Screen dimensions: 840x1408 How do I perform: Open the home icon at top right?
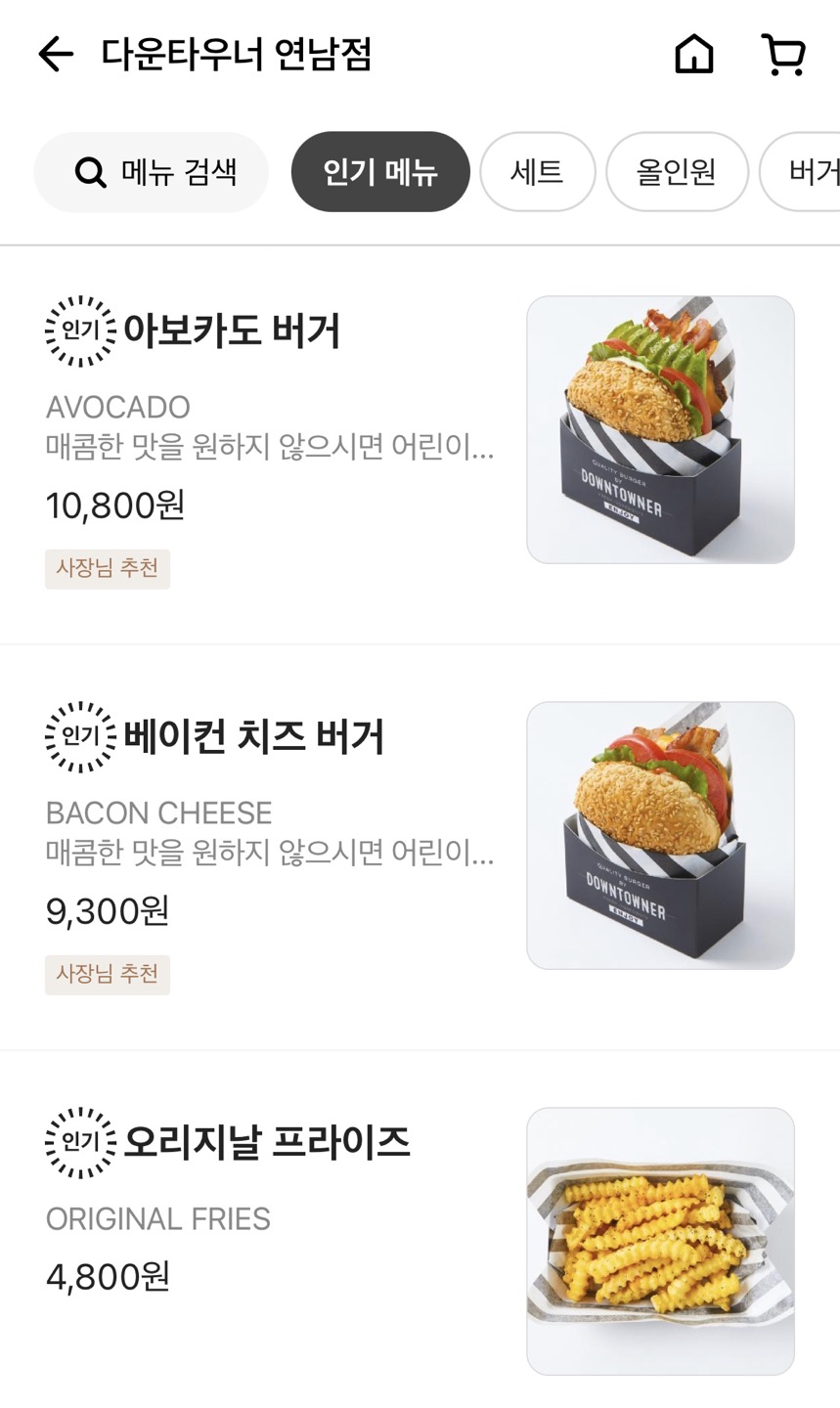pos(693,56)
